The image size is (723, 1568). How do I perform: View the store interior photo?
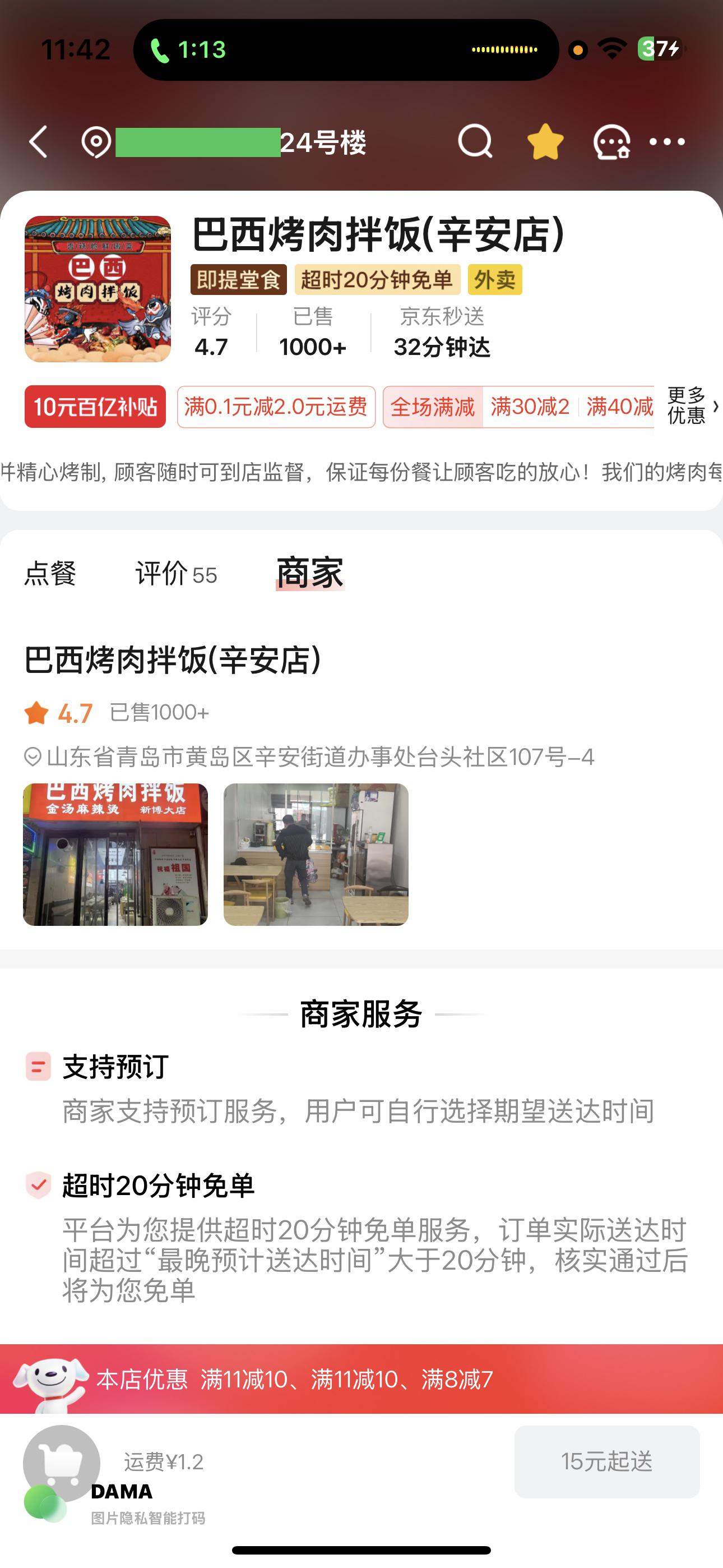[316, 854]
